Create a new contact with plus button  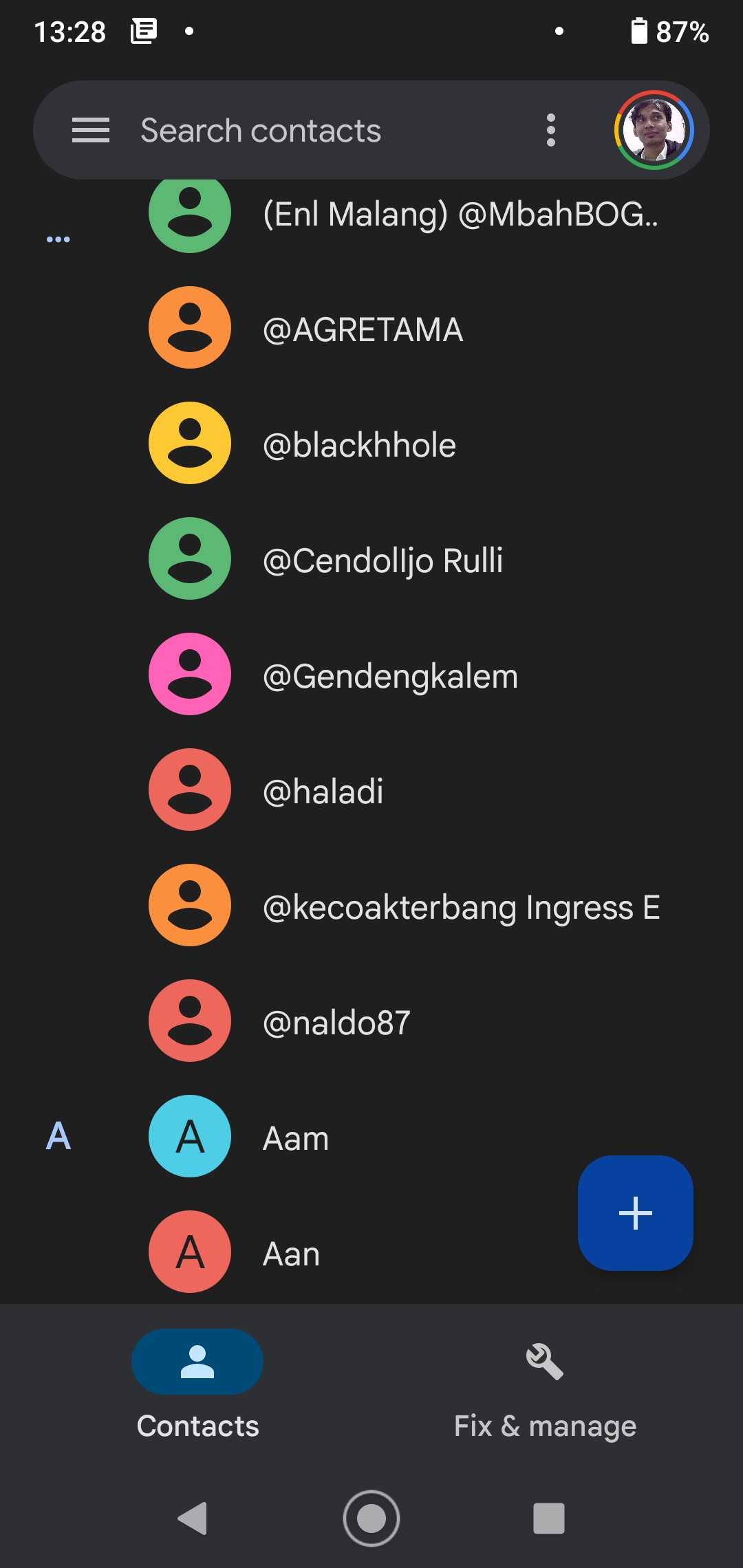click(635, 1212)
